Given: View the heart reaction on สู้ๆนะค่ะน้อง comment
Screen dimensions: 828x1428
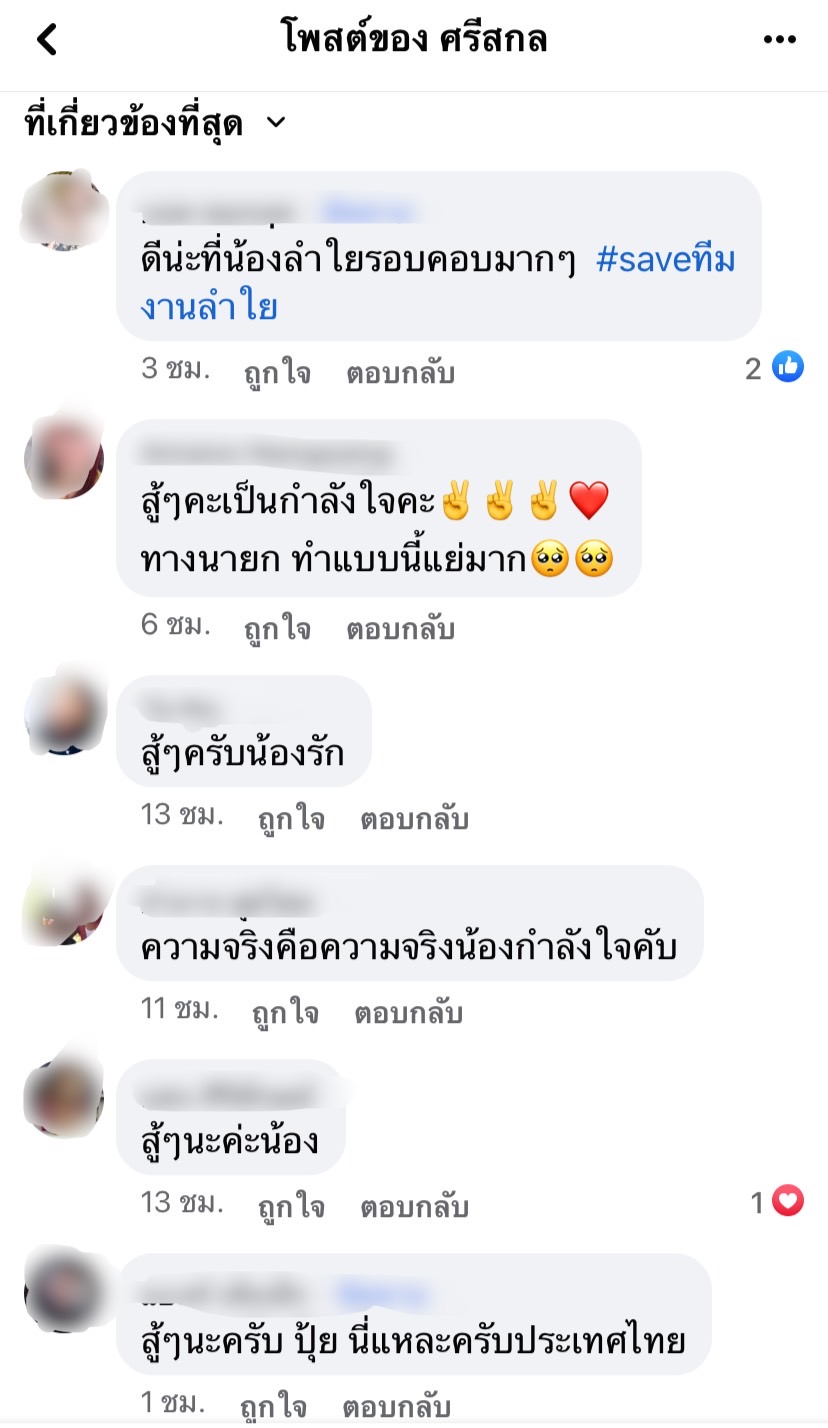Looking at the screenshot, I should (x=779, y=1202).
